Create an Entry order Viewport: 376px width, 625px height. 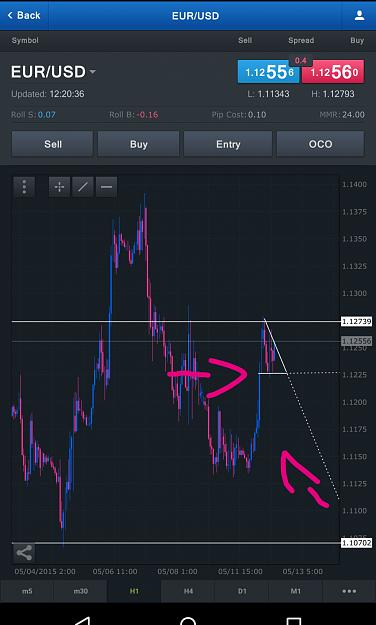(x=228, y=144)
